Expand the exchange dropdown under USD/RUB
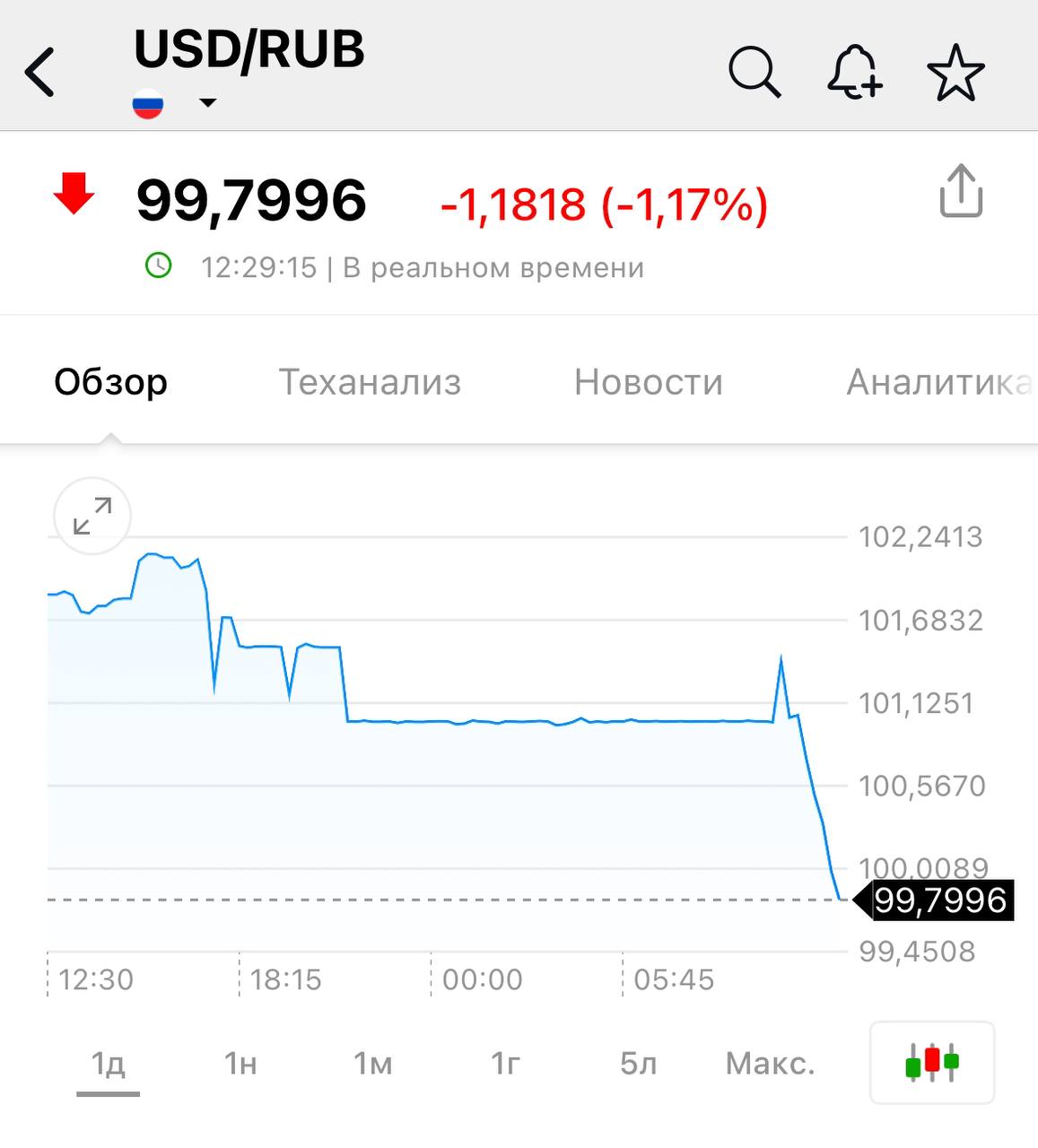 [x=207, y=103]
